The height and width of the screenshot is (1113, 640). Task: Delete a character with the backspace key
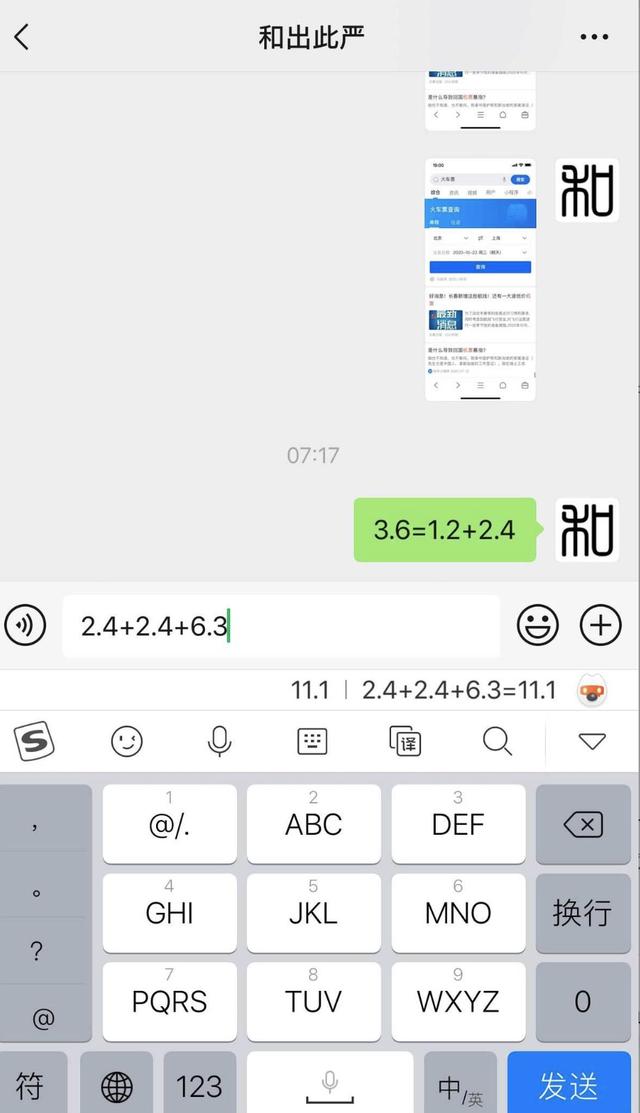coord(583,824)
